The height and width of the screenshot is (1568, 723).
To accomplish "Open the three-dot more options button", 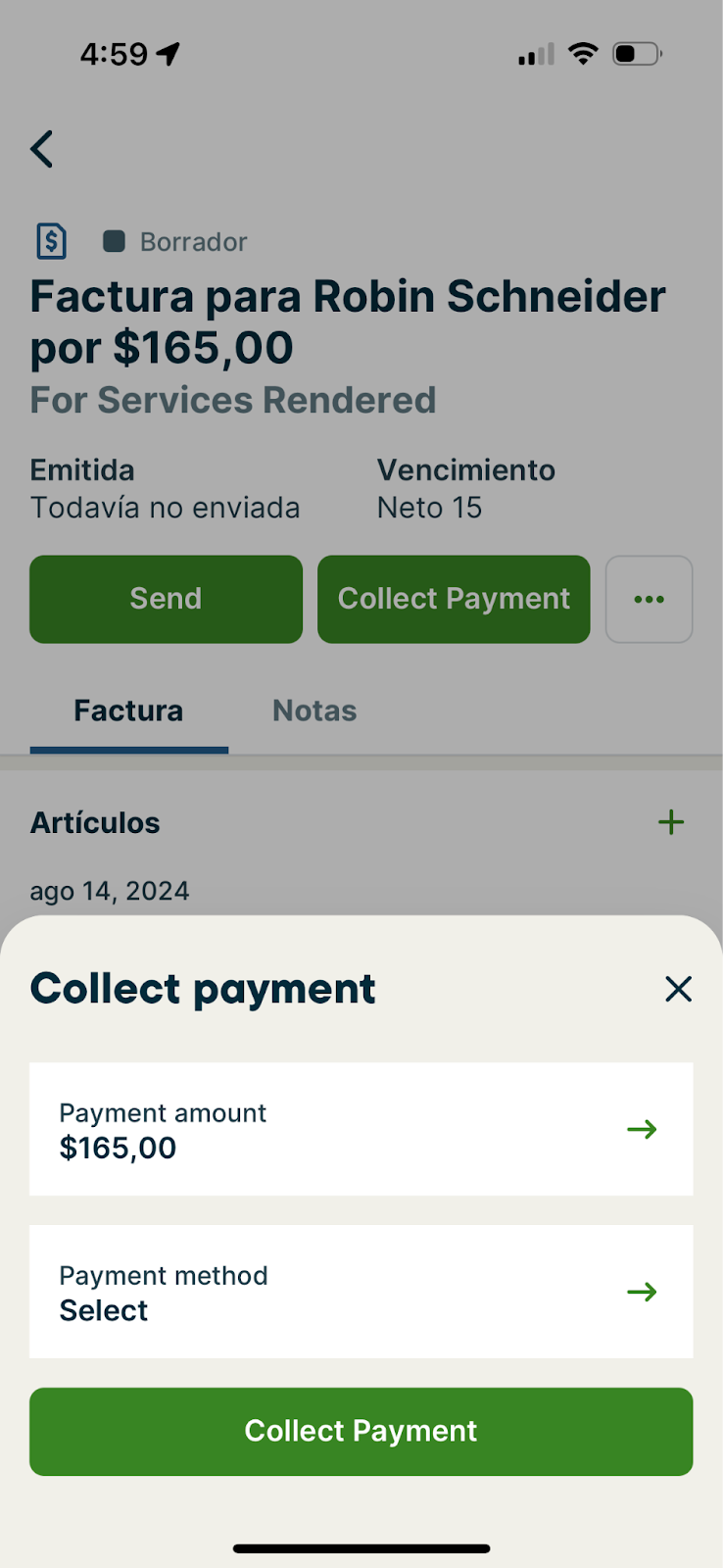I will pos(649,599).
